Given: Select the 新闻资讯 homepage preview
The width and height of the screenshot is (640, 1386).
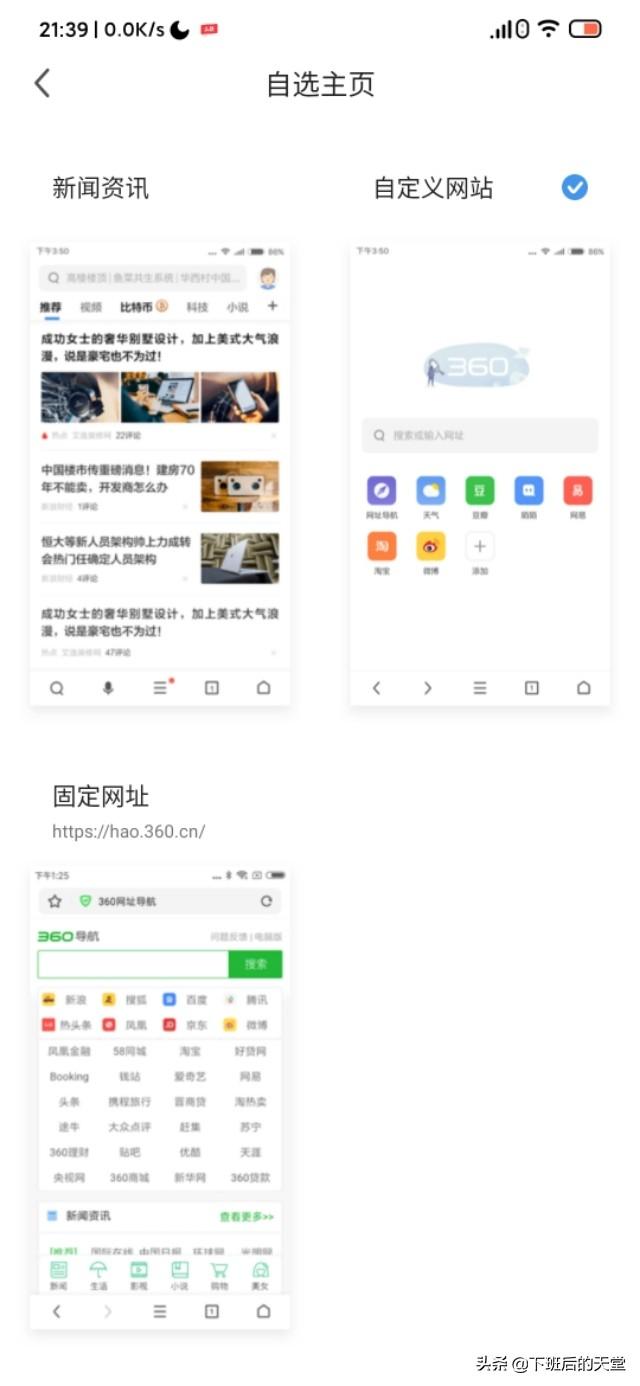Looking at the screenshot, I should [160, 473].
